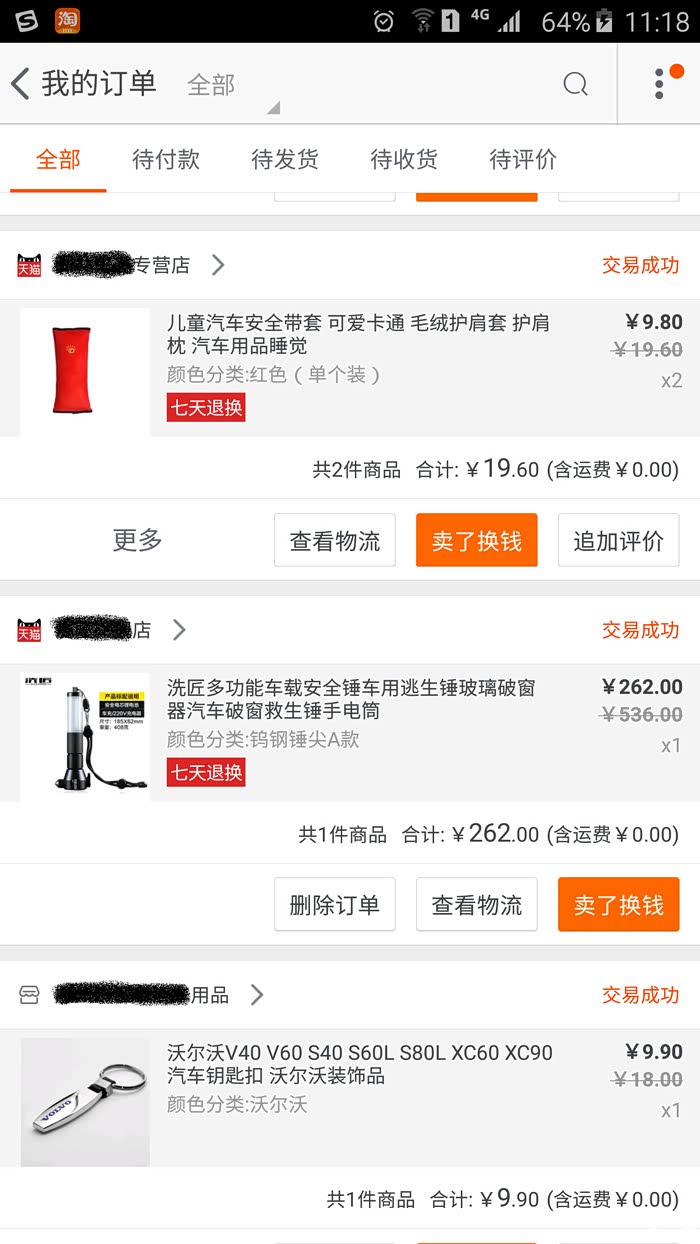
Task: Switch to the 待付款 tab
Action: [x=166, y=159]
